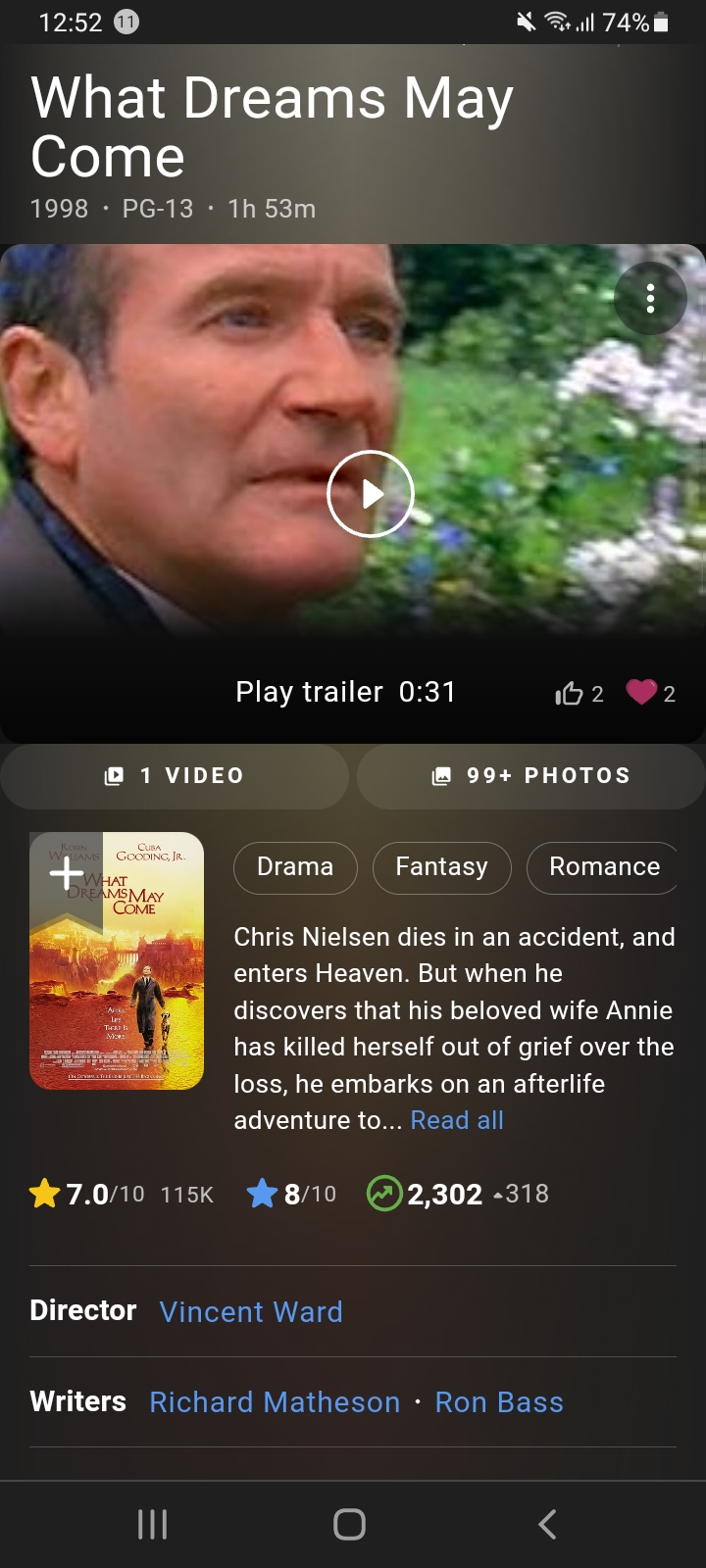Open the recent apps view
The height and width of the screenshot is (1568, 706).
coord(153,1524)
